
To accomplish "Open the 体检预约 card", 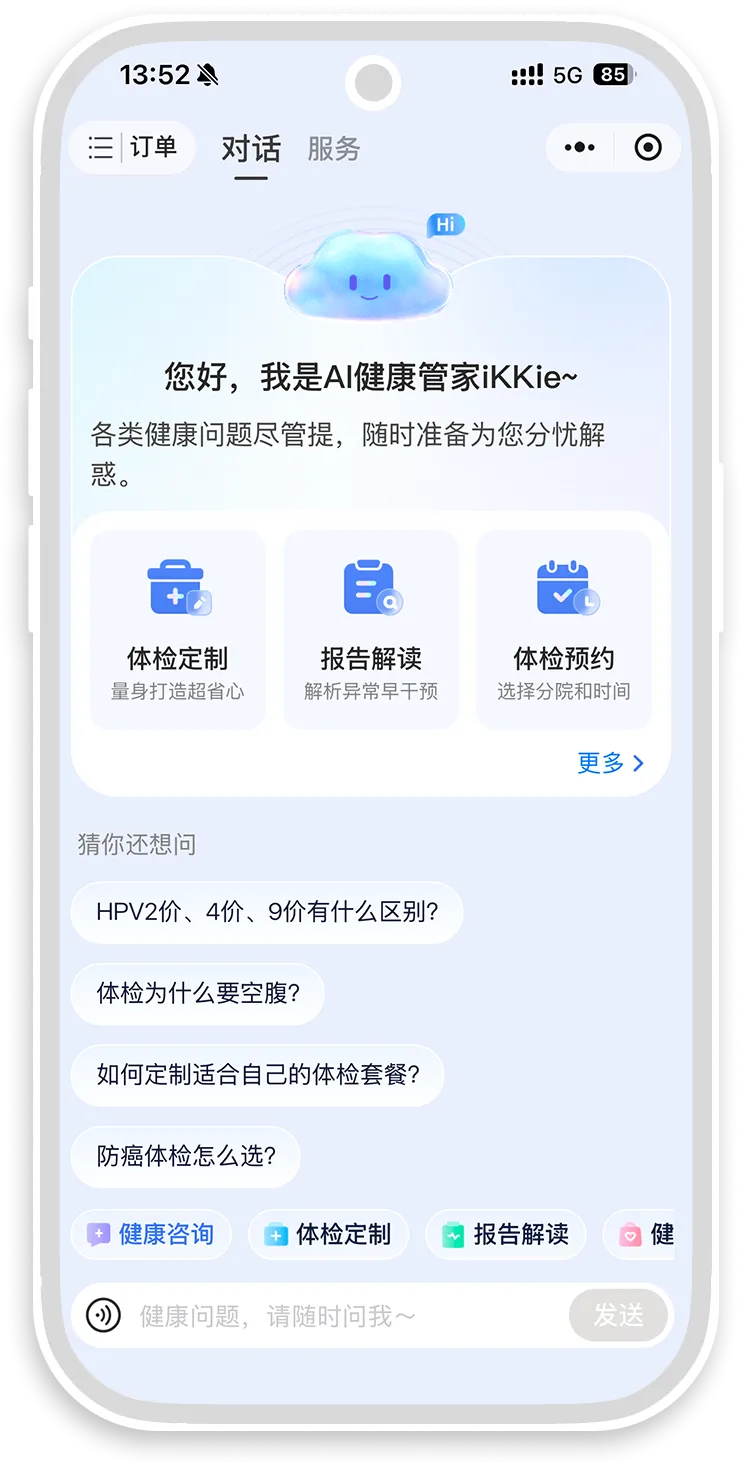I will pyautogui.click(x=564, y=629).
